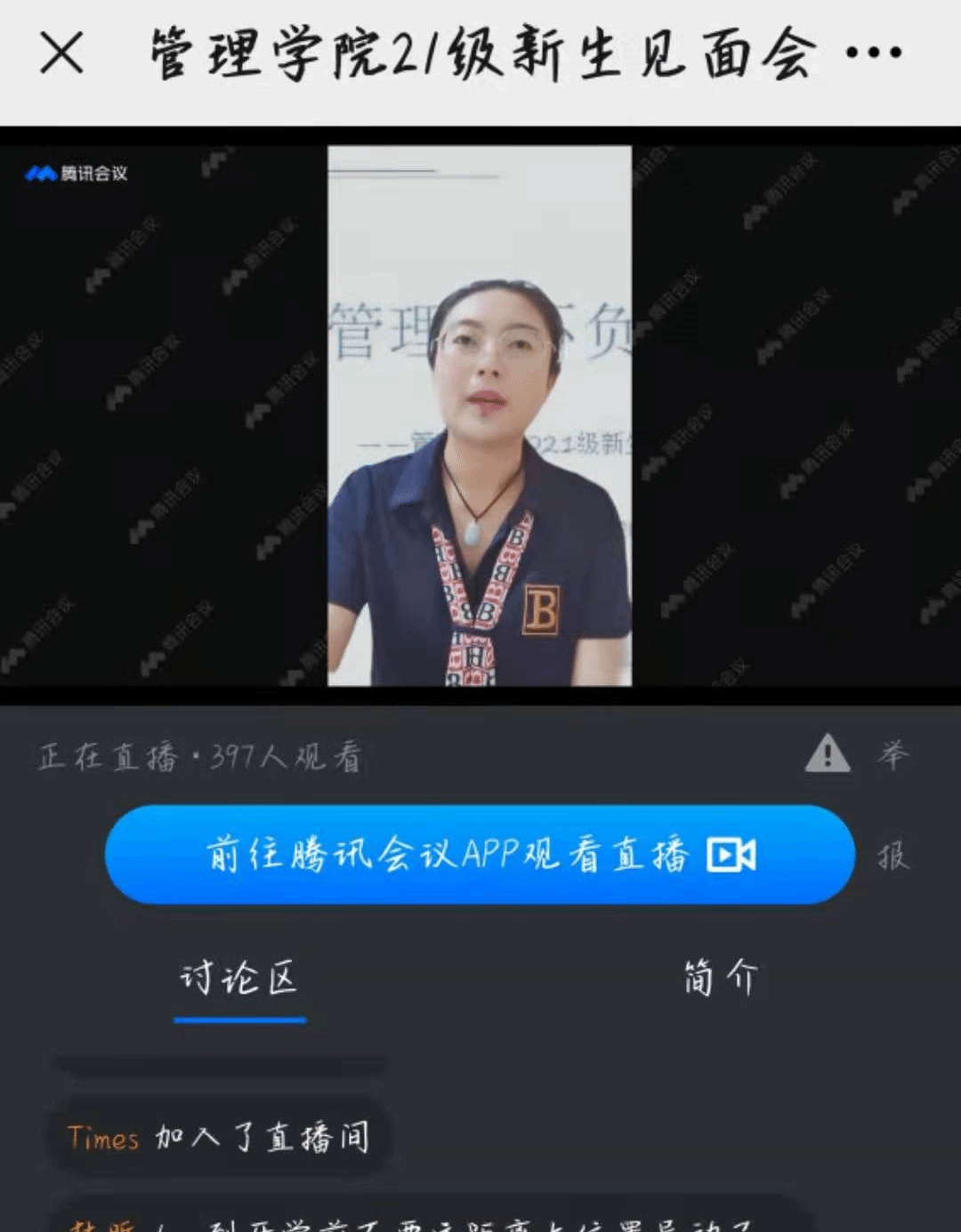Open the three-dot overflow menu
961x1232 pixels.
pyautogui.click(x=874, y=53)
